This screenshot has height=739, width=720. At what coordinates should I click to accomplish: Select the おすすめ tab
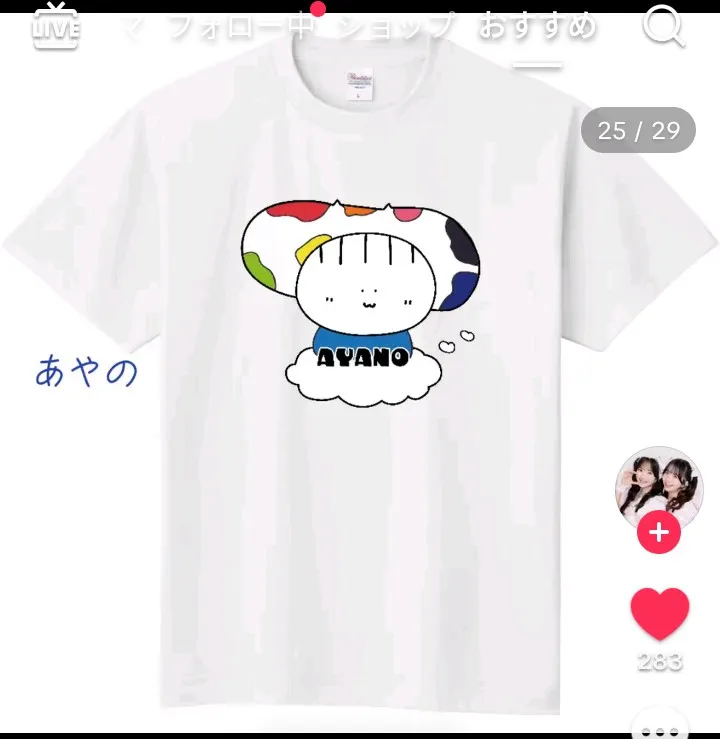click(537, 27)
